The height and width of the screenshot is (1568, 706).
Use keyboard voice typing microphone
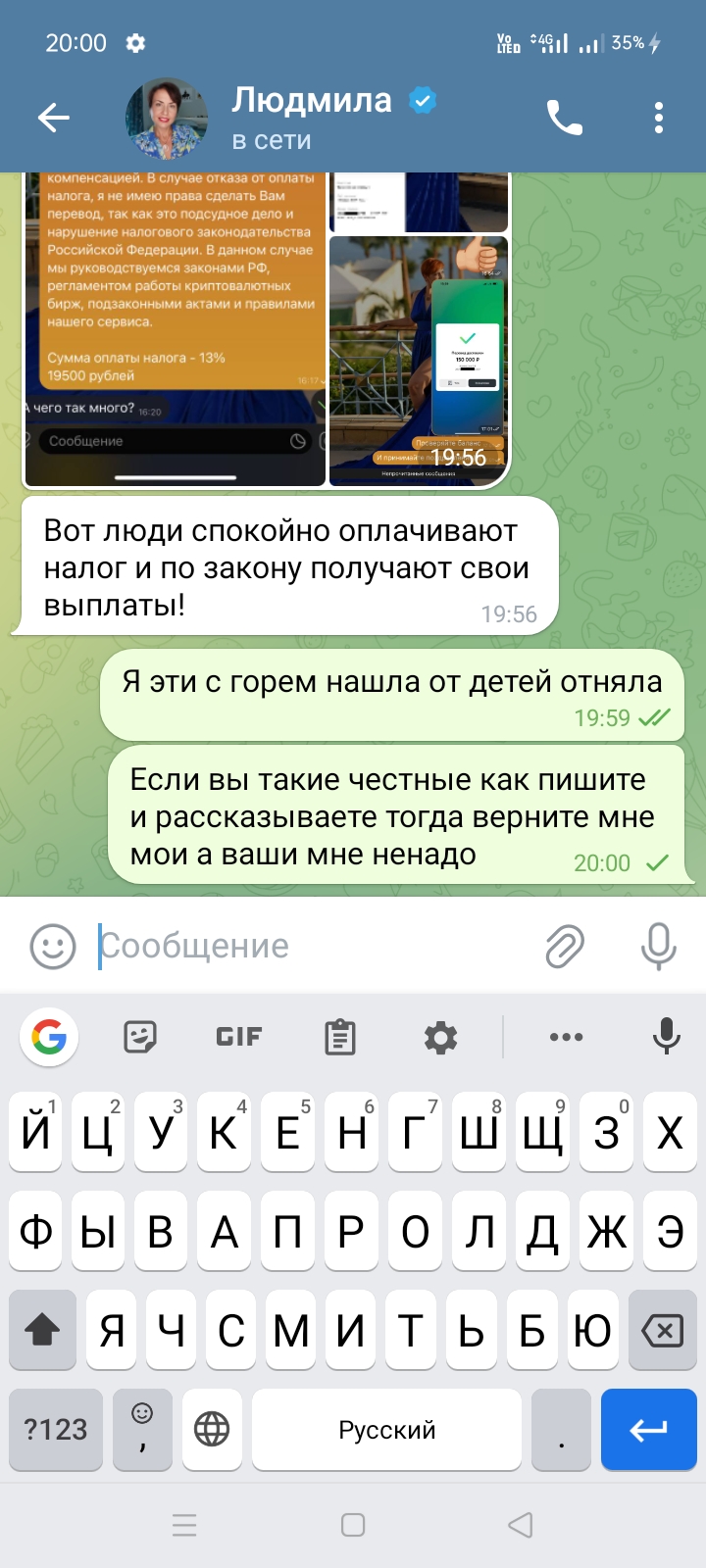tap(667, 1037)
